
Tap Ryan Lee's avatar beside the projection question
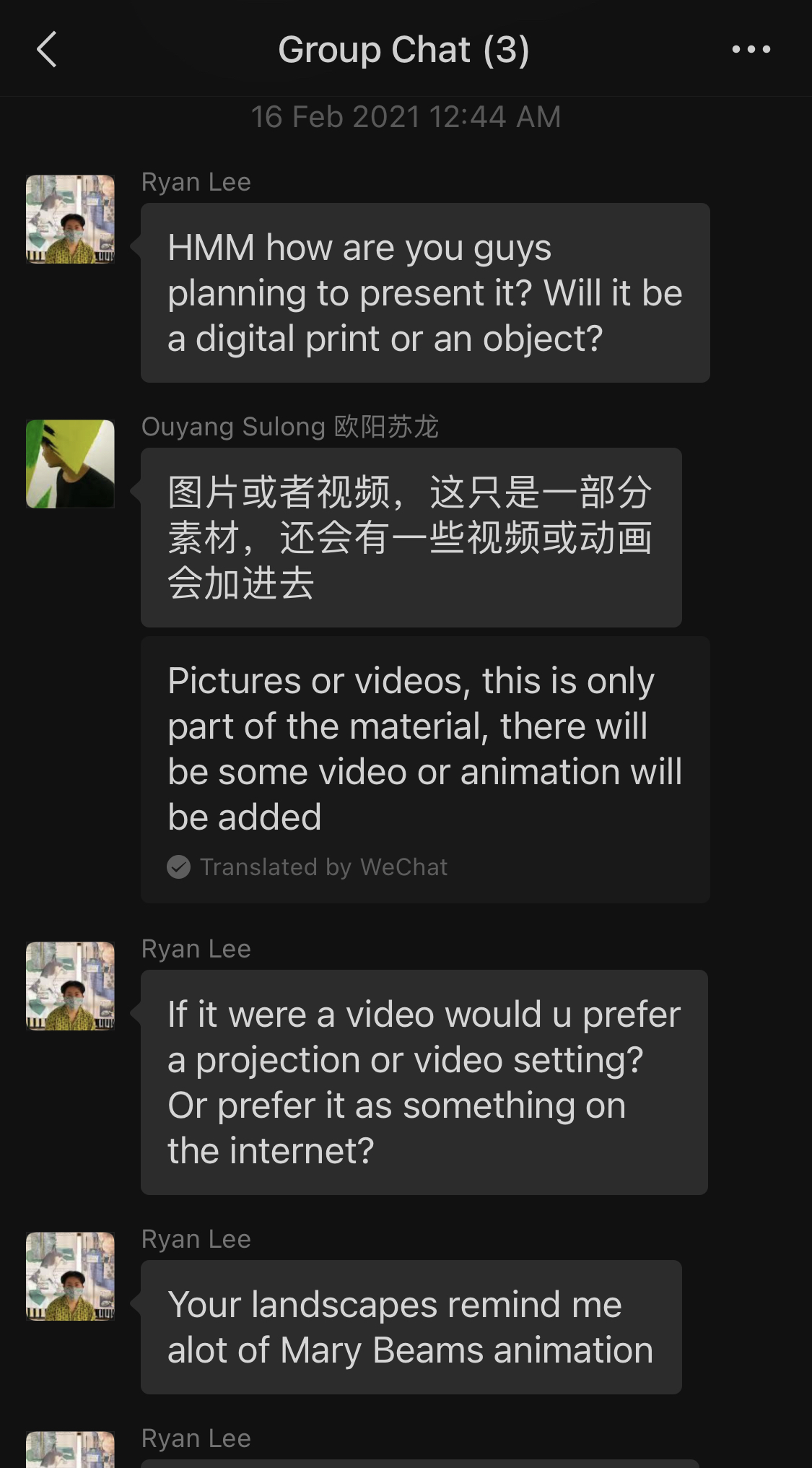pos(70,986)
